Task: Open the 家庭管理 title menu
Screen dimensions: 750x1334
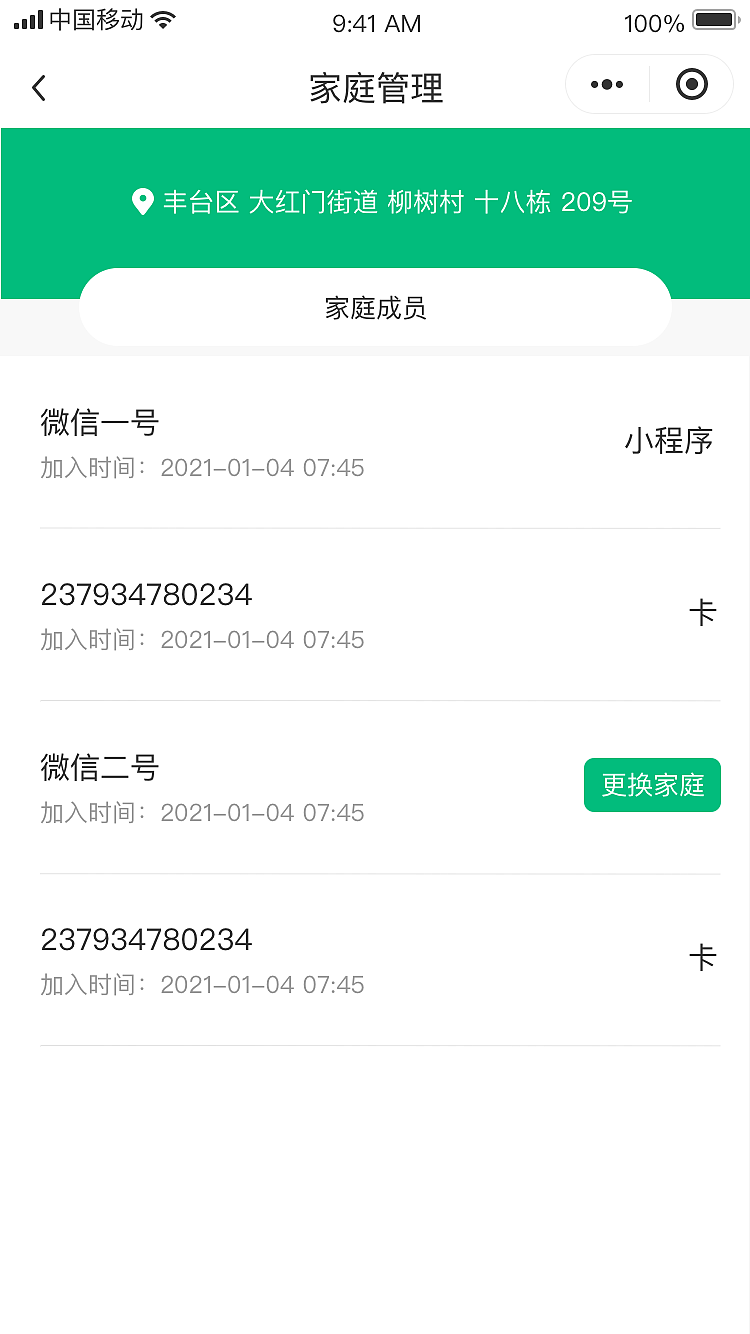Action: 375,88
